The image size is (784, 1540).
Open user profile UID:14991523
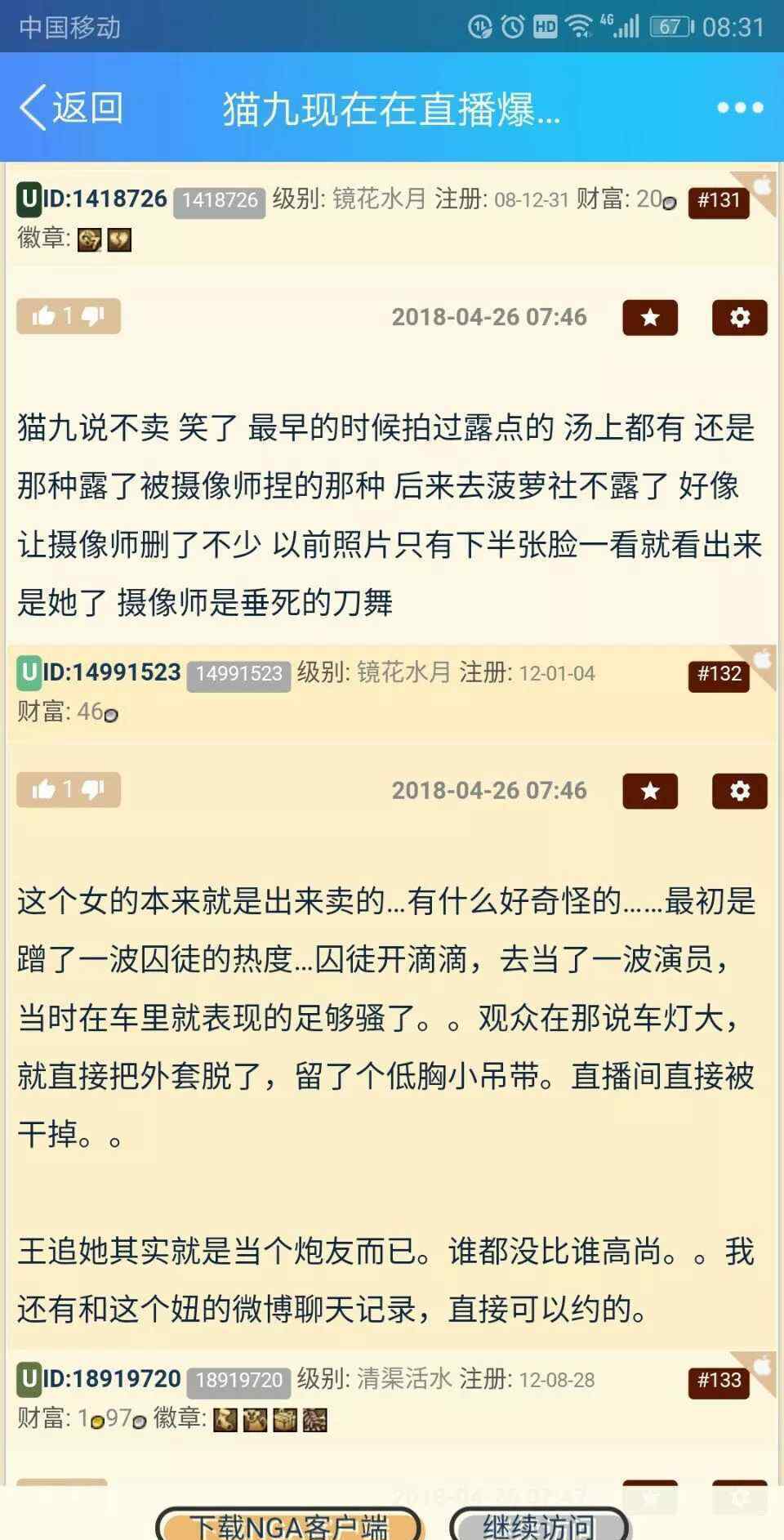point(98,672)
